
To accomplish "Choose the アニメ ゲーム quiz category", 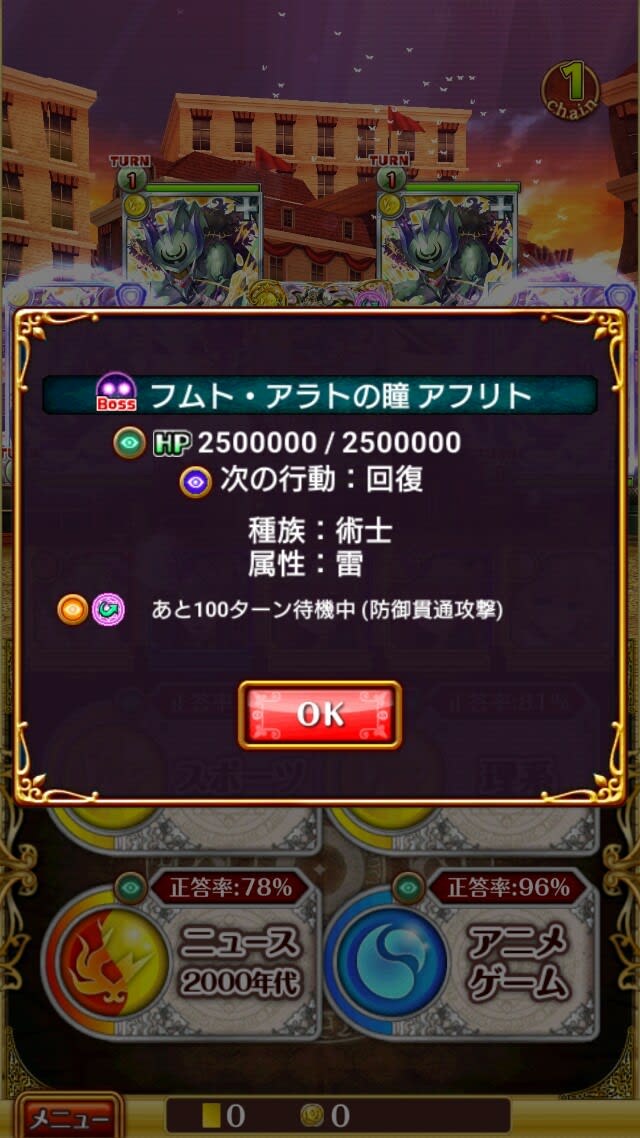I will click(462, 958).
